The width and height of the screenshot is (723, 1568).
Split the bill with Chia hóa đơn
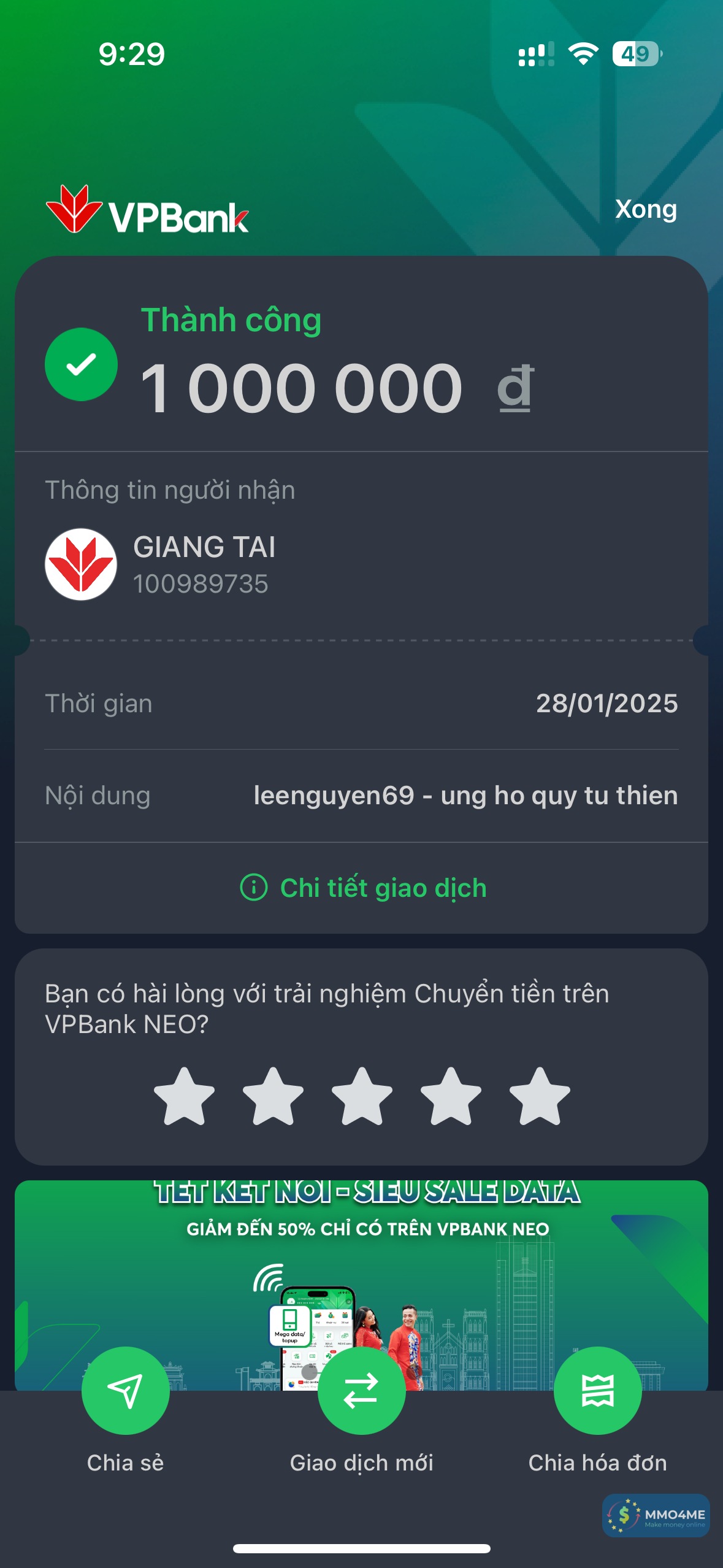(597, 1391)
